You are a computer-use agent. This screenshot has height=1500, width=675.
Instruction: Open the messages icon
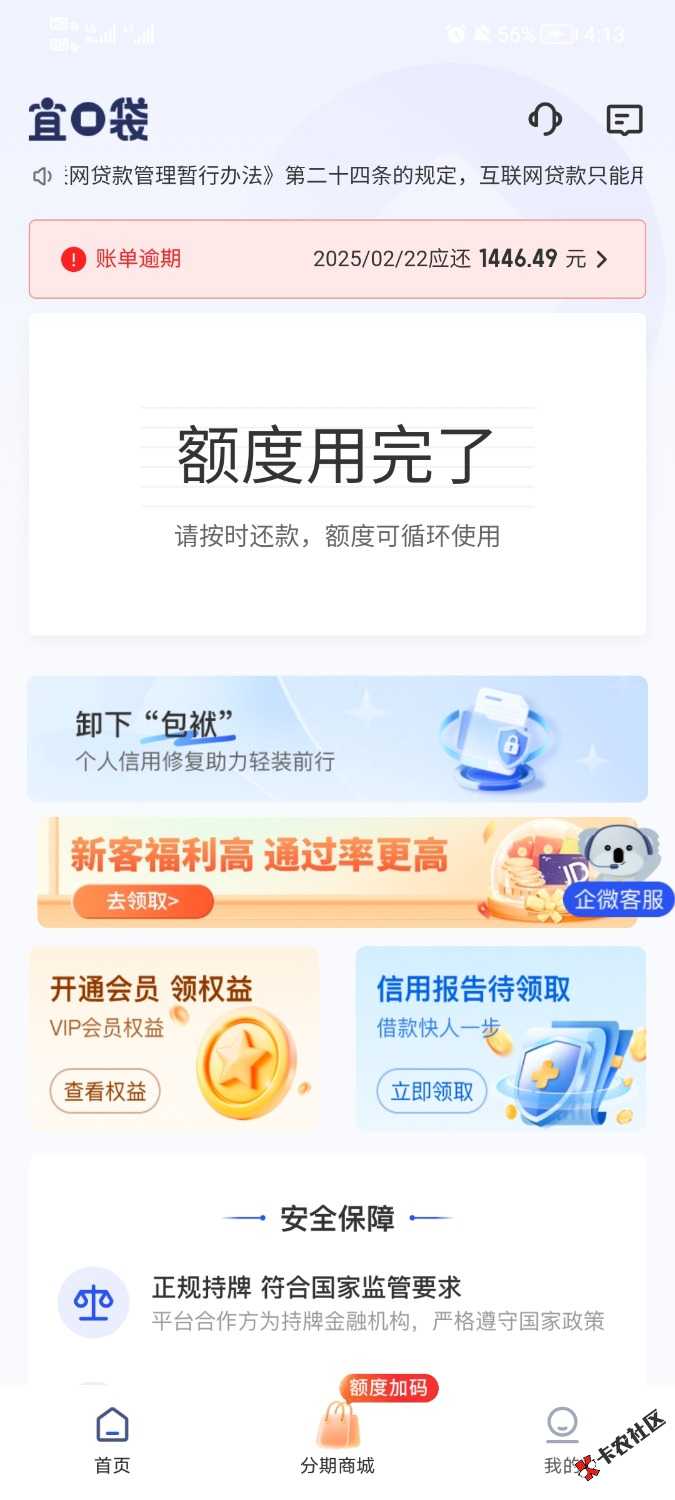(x=624, y=121)
